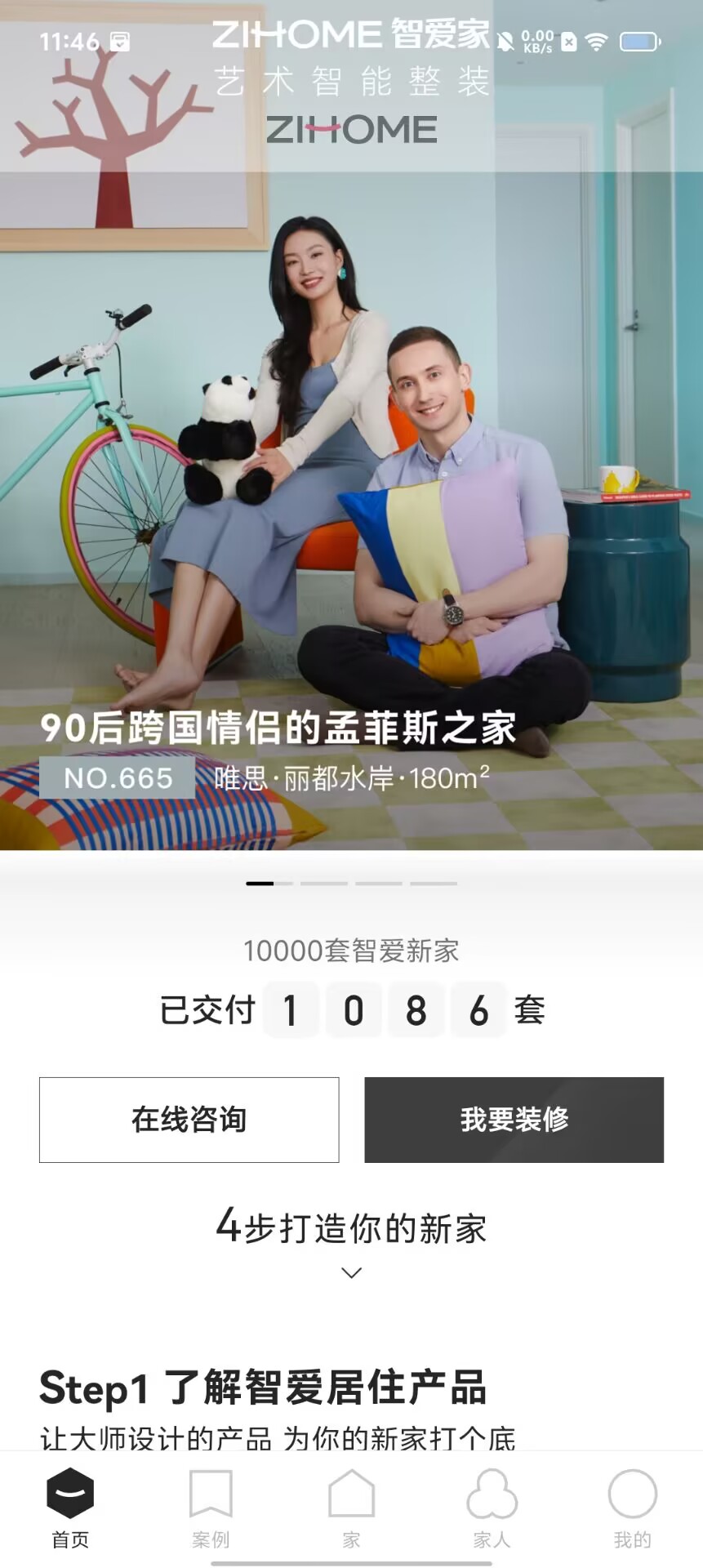703x1568 pixels.
Task: Go to the 我的 tab
Action: pyautogui.click(x=632, y=1509)
